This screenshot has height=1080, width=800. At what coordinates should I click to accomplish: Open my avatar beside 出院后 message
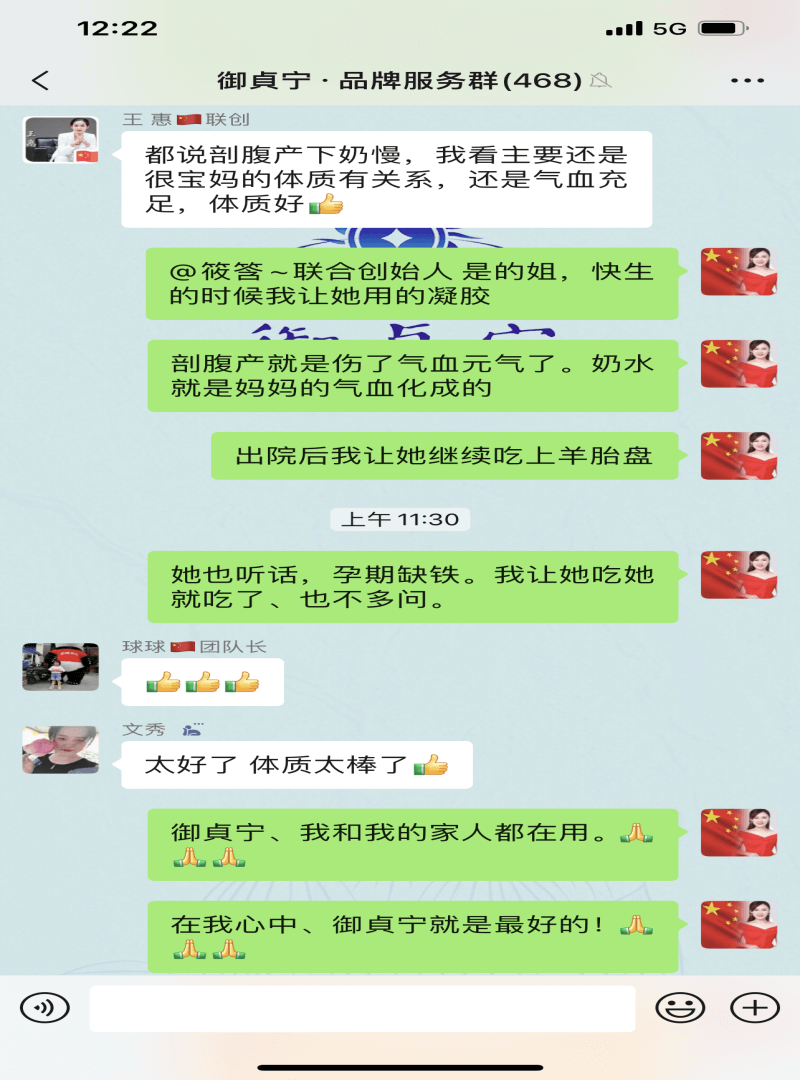(x=739, y=456)
